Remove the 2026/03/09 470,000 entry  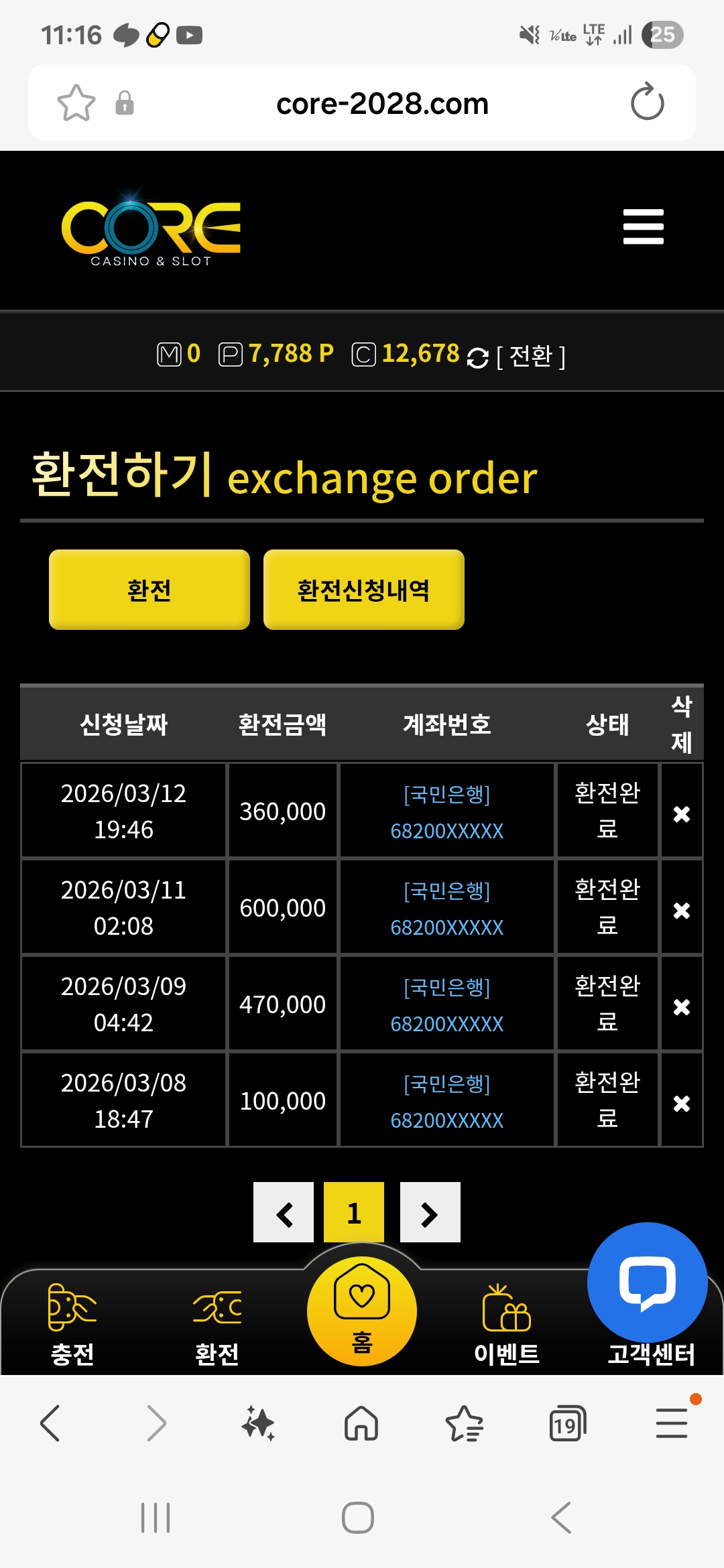coord(681,1006)
